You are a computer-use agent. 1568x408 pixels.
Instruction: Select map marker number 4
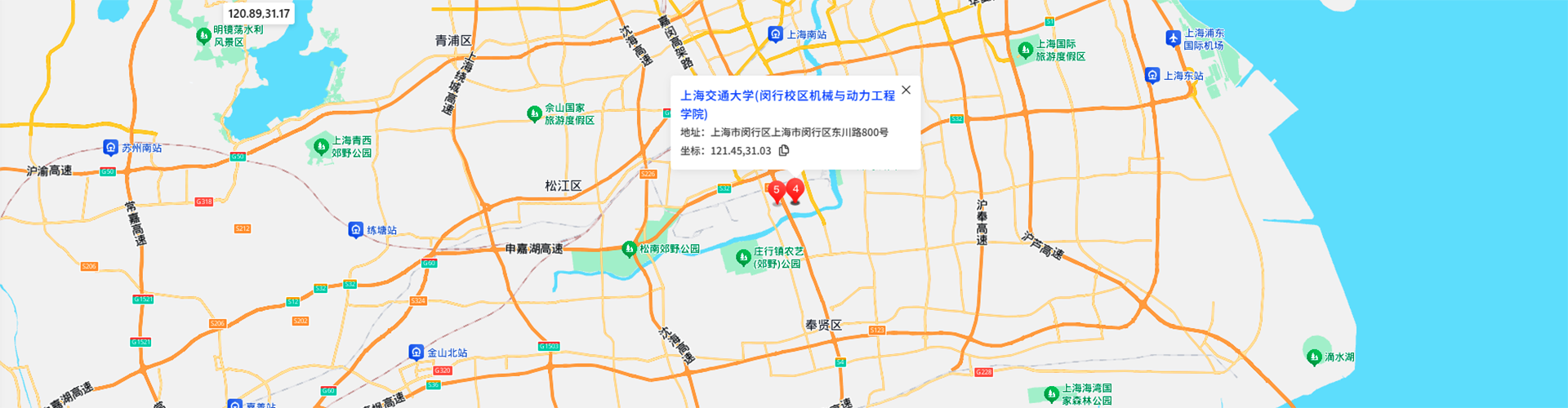point(795,189)
